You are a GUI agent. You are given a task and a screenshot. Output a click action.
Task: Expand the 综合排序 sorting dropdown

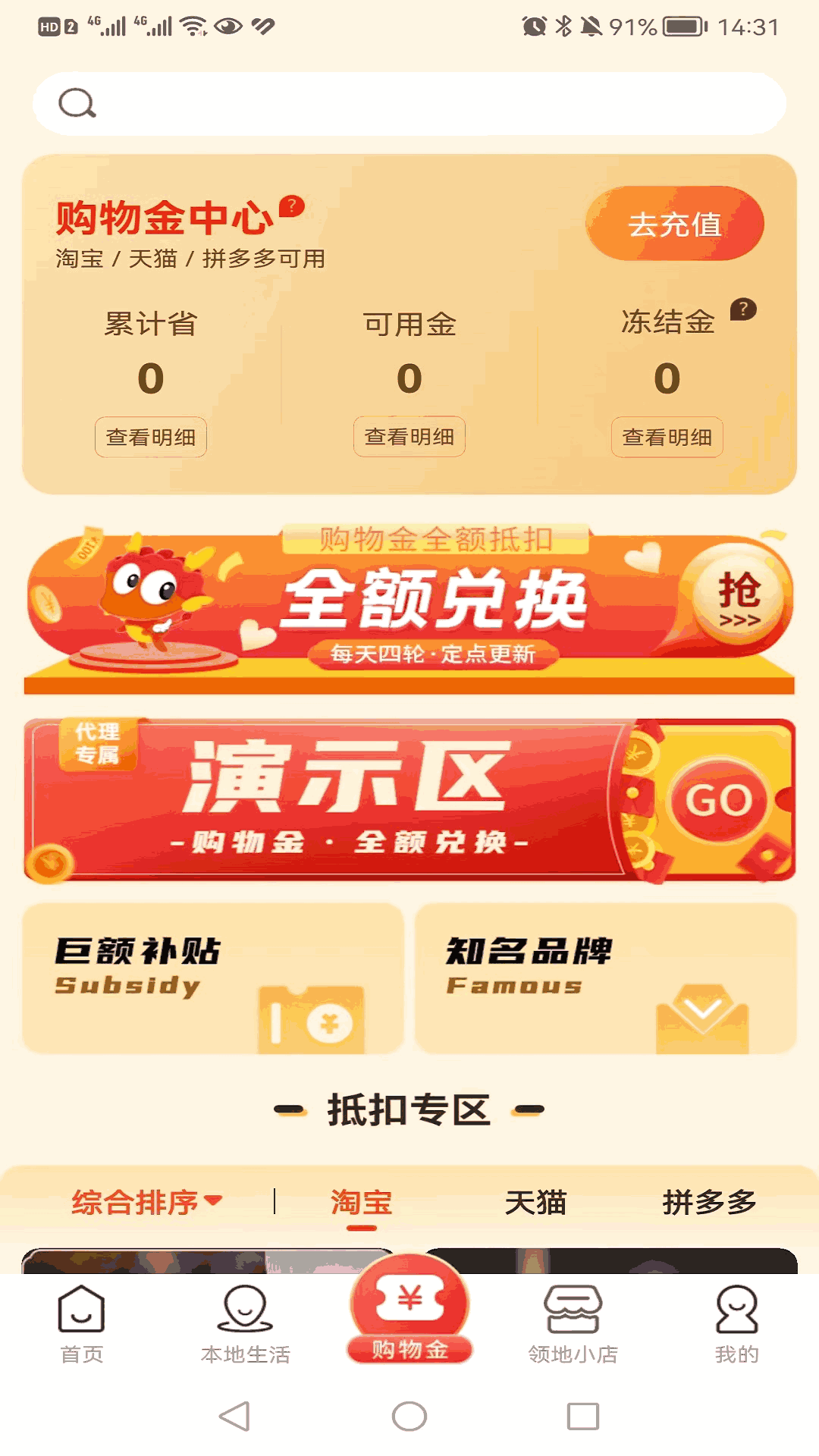click(146, 1202)
